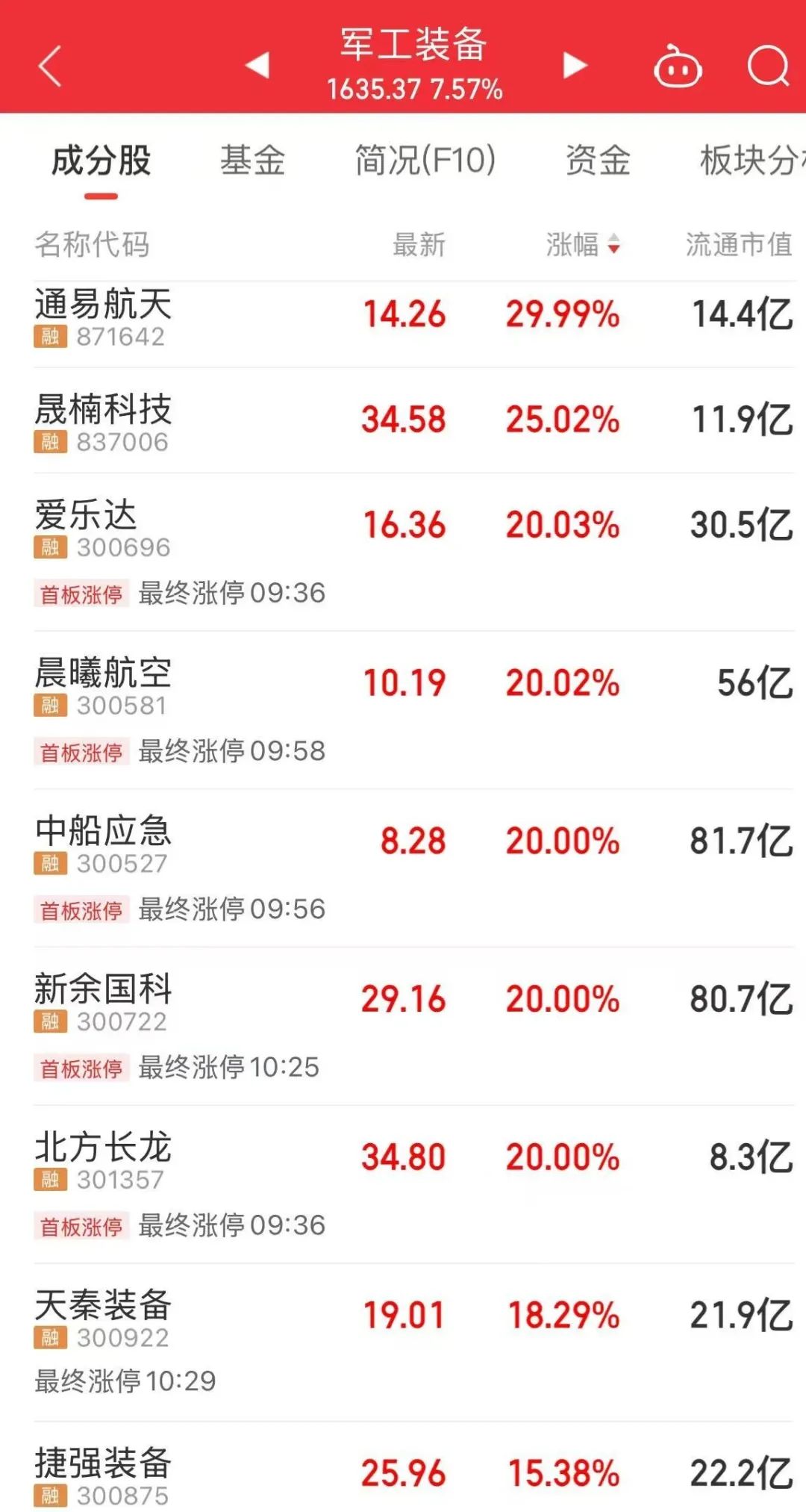Sort by the 最新 price column
The height and width of the screenshot is (1512, 806).
419,244
